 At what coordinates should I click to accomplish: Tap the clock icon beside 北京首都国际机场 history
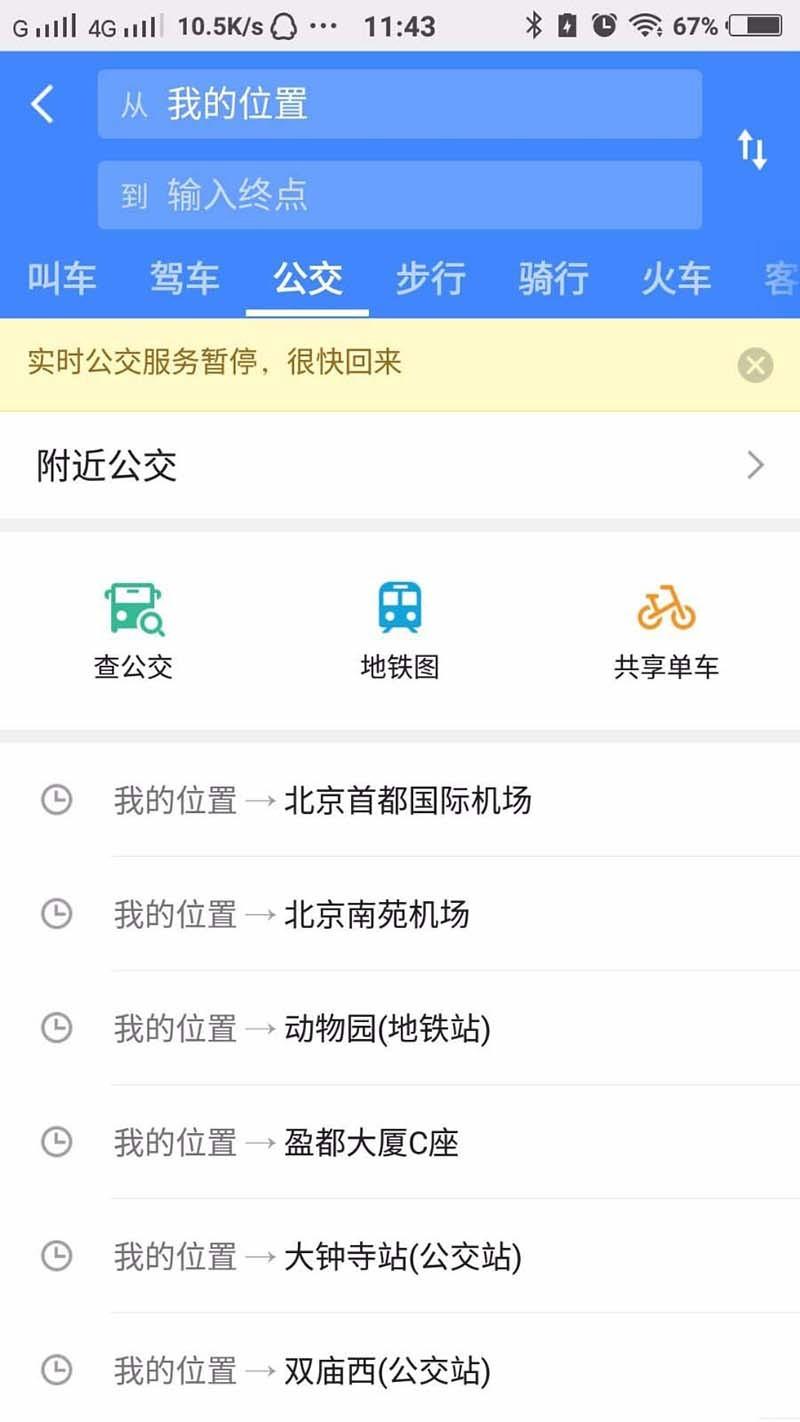coord(57,800)
